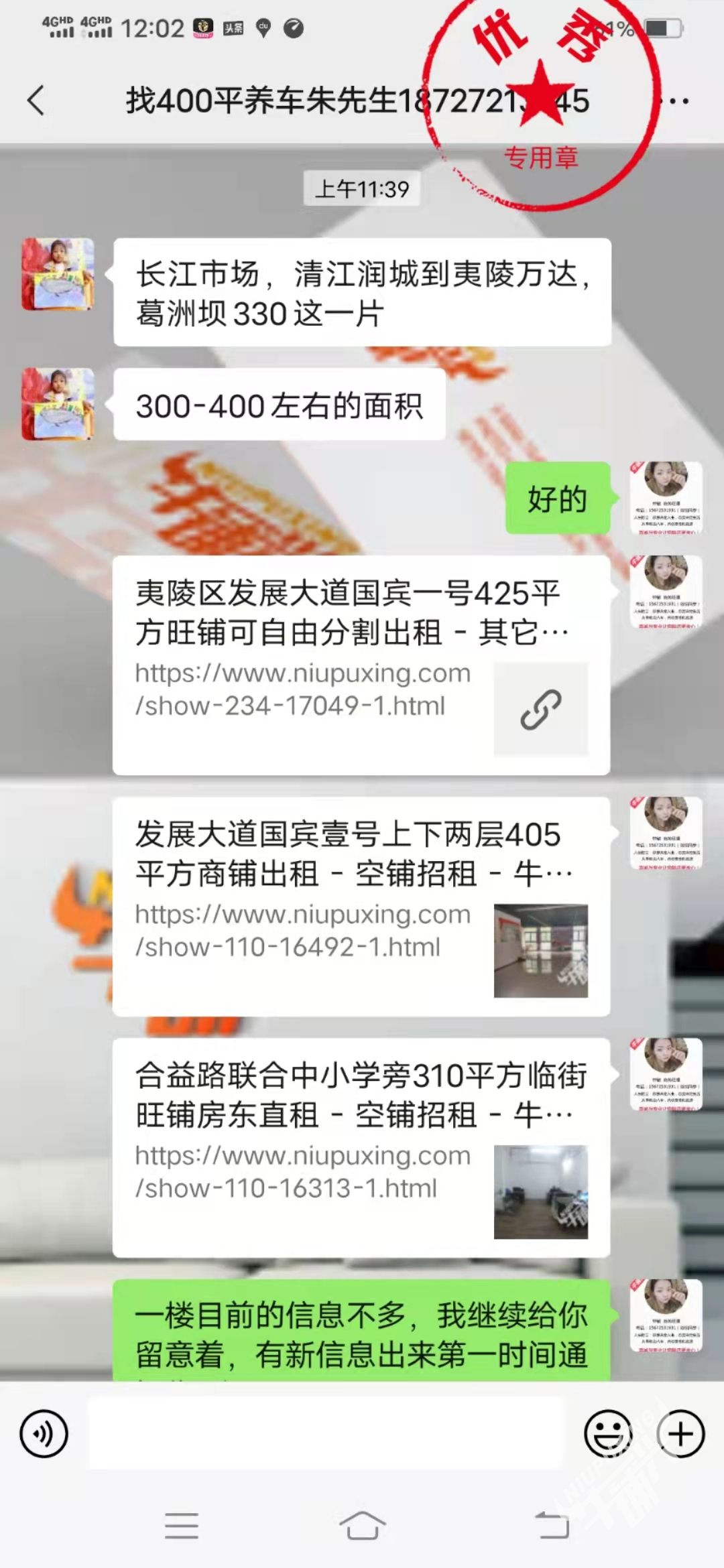Tap the system home button
The image size is (724, 1568).
(362, 1526)
